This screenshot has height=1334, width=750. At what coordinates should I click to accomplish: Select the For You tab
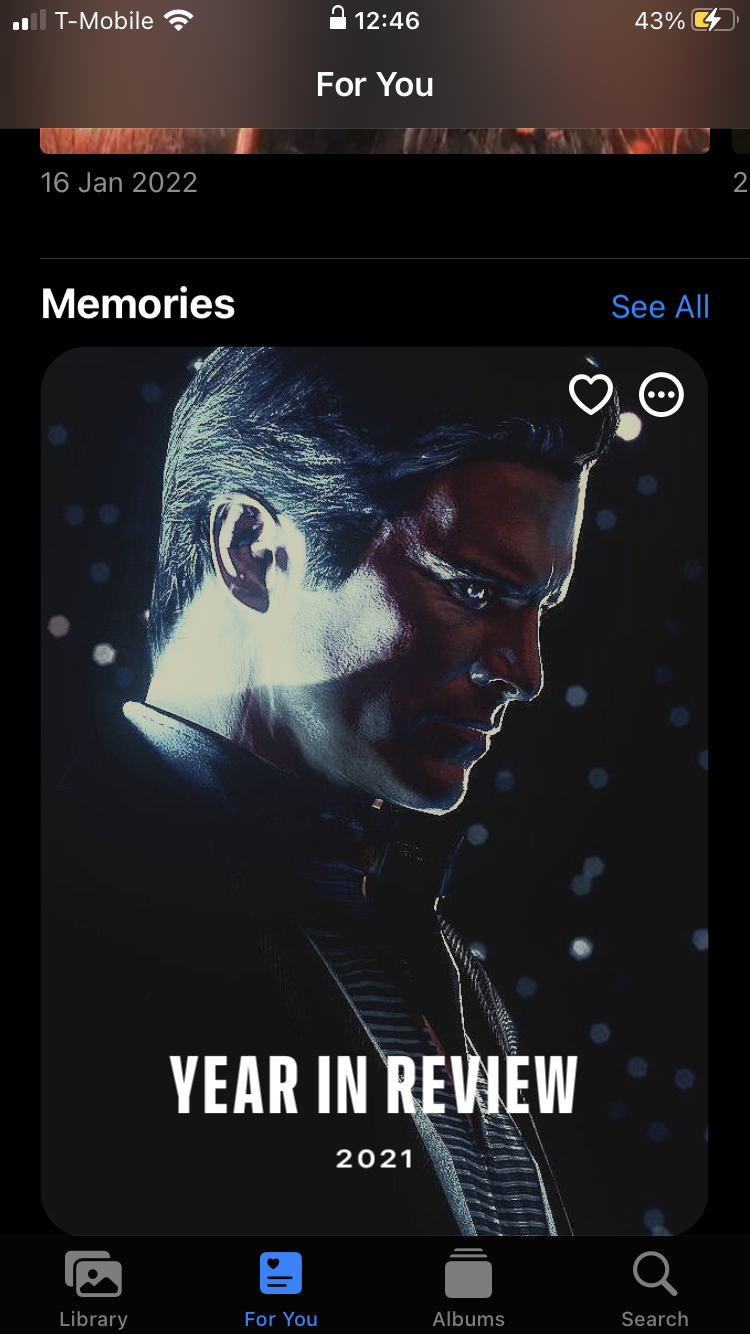[x=281, y=1288]
